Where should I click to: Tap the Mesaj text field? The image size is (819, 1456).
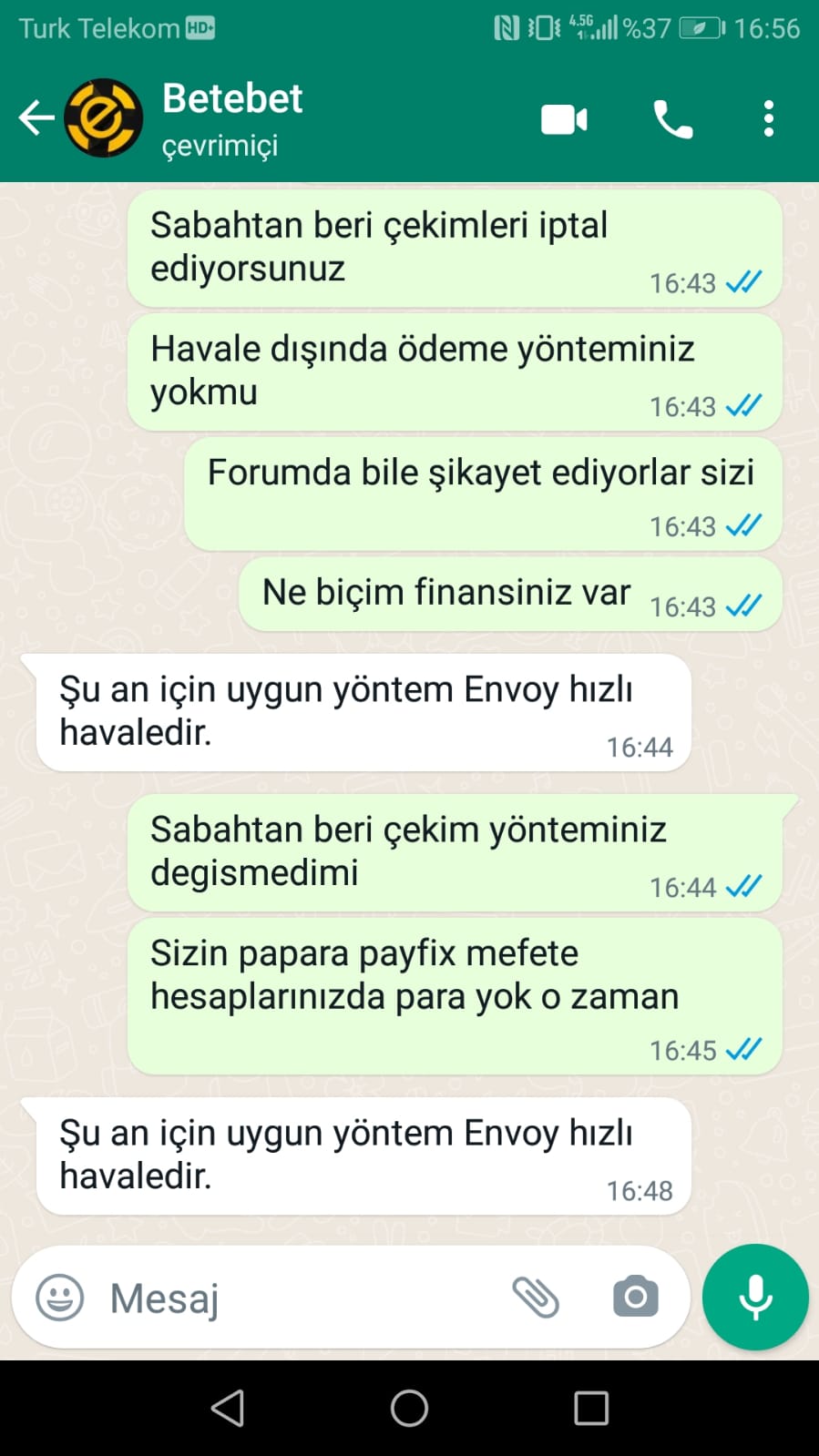tap(301, 1298)
